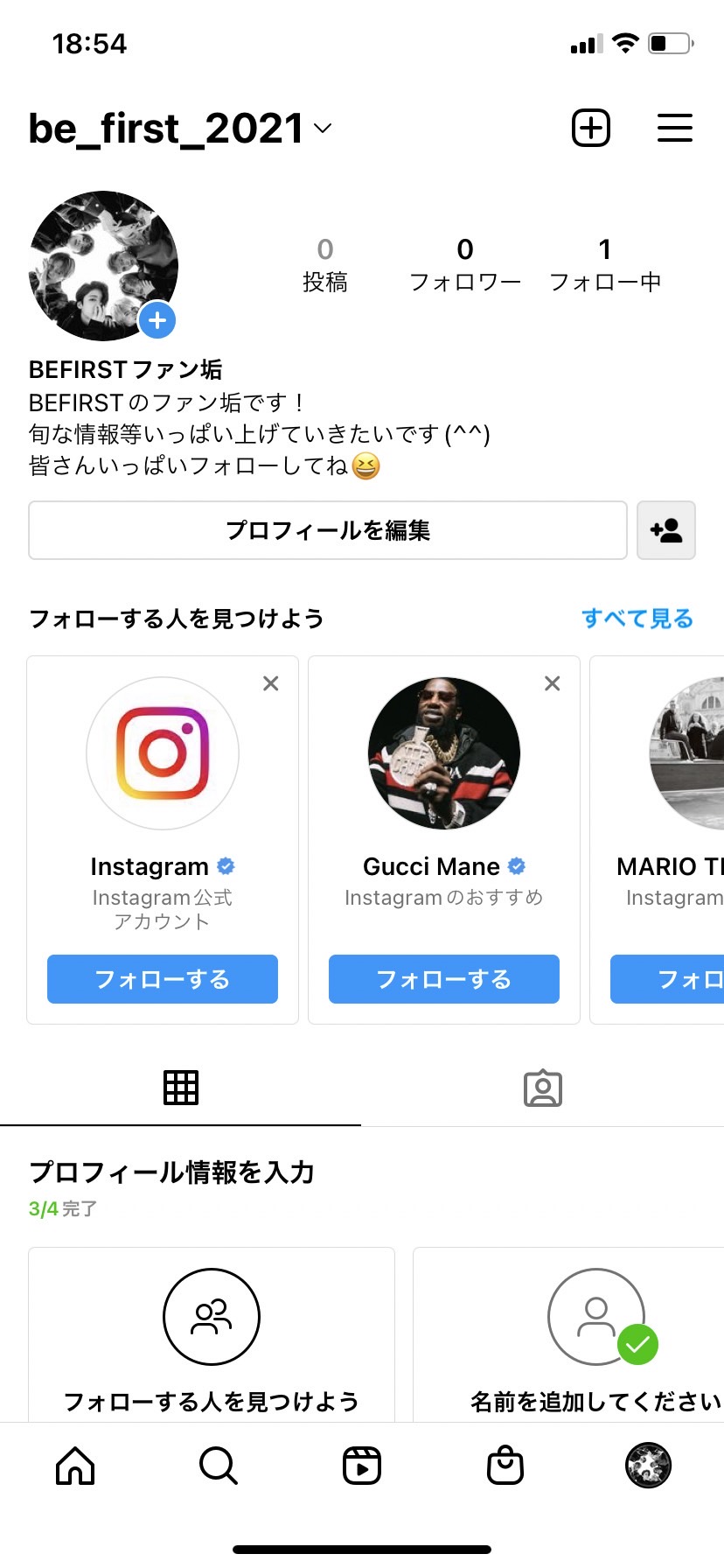Follow Gucci Mane
The height and width of the screenshot is (1568, 724).
(444, 979)
